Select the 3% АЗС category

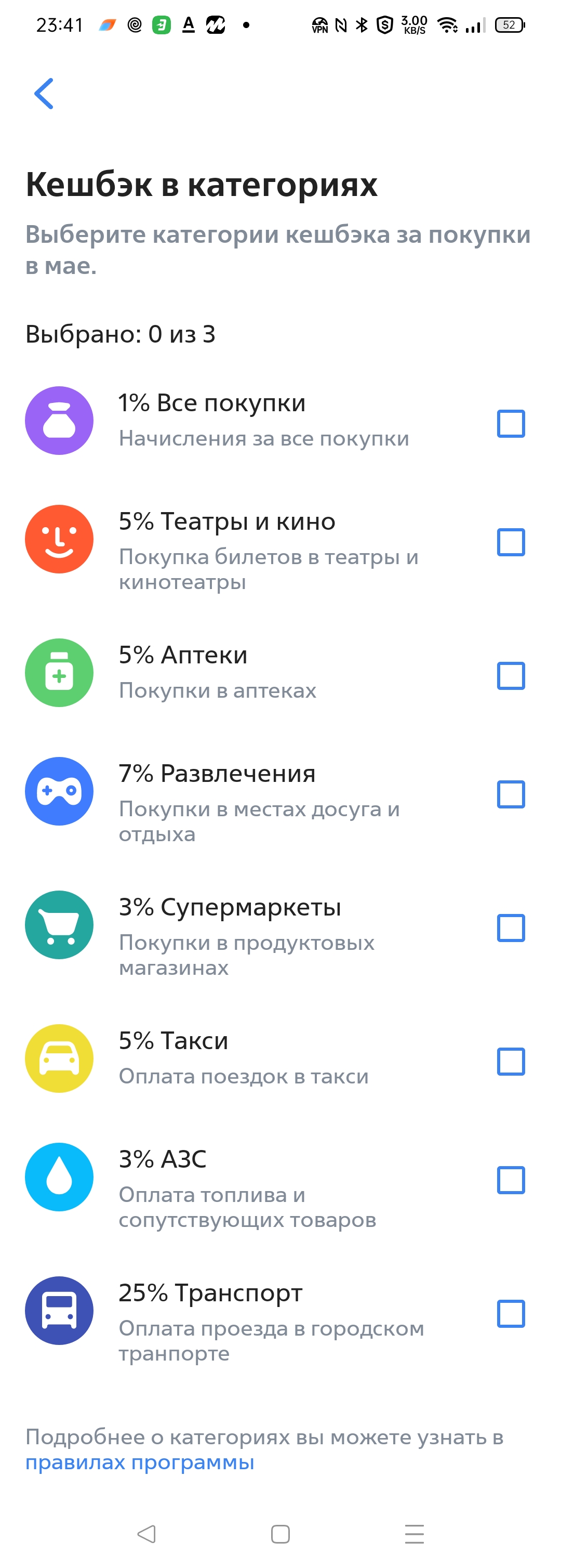click(511, 1180)
